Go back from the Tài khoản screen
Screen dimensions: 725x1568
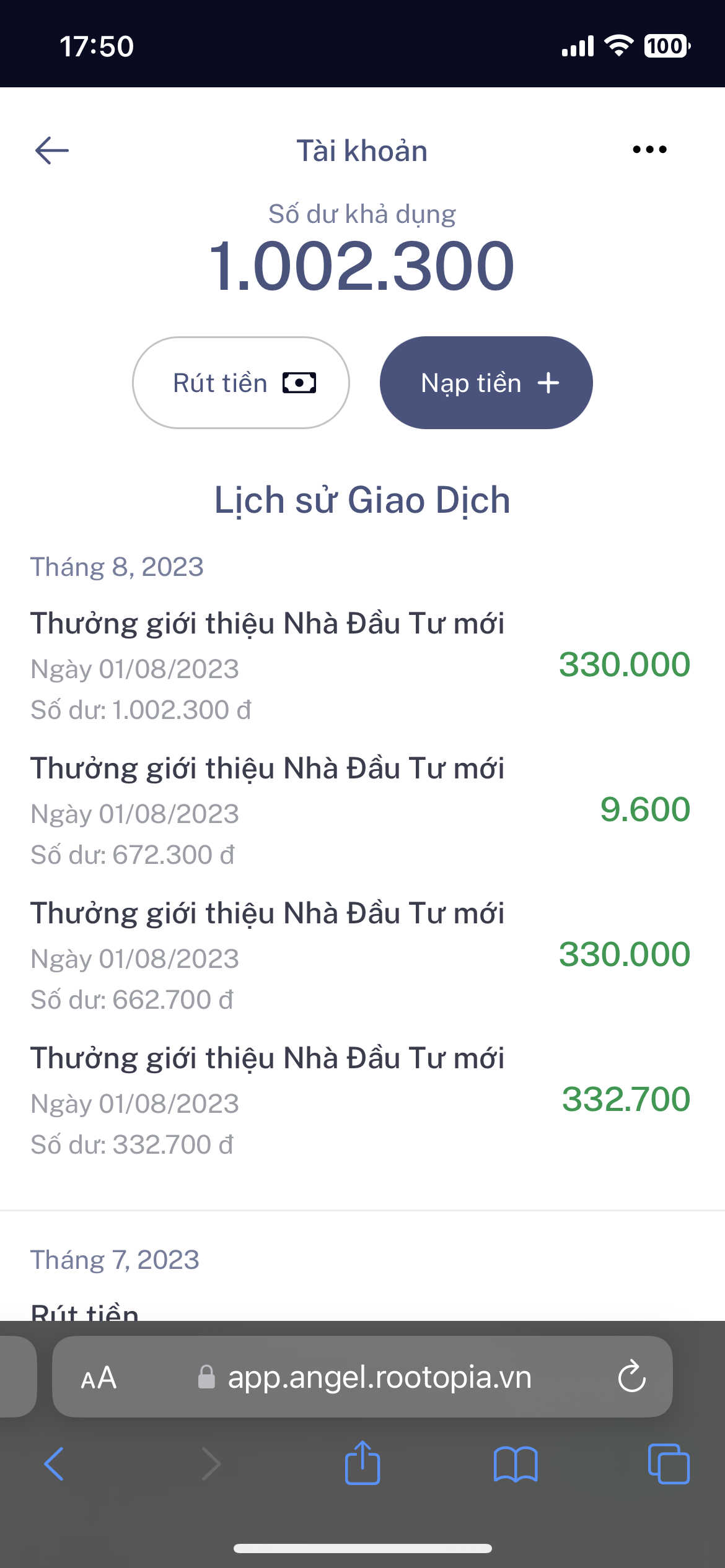tap(52, 150)
